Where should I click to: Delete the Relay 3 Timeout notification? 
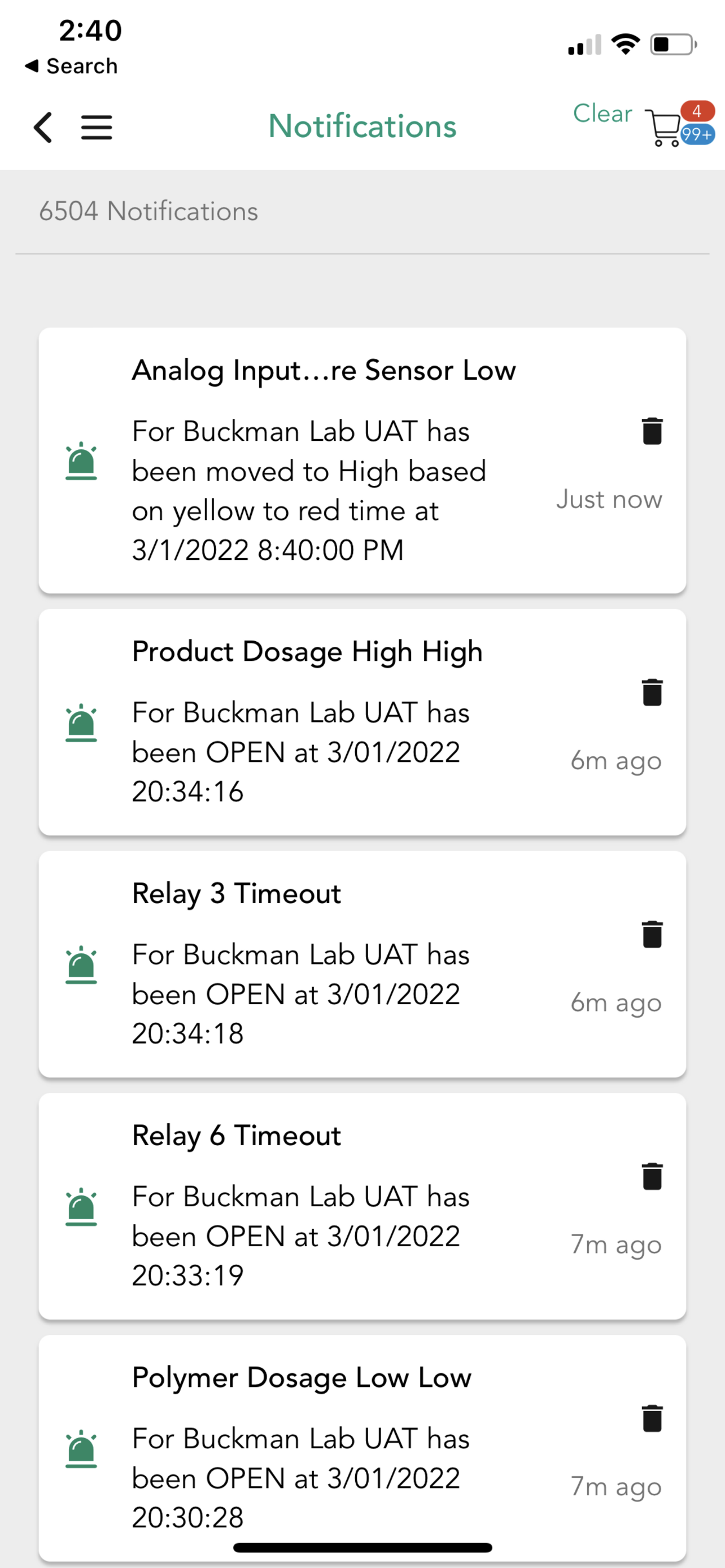652,934
